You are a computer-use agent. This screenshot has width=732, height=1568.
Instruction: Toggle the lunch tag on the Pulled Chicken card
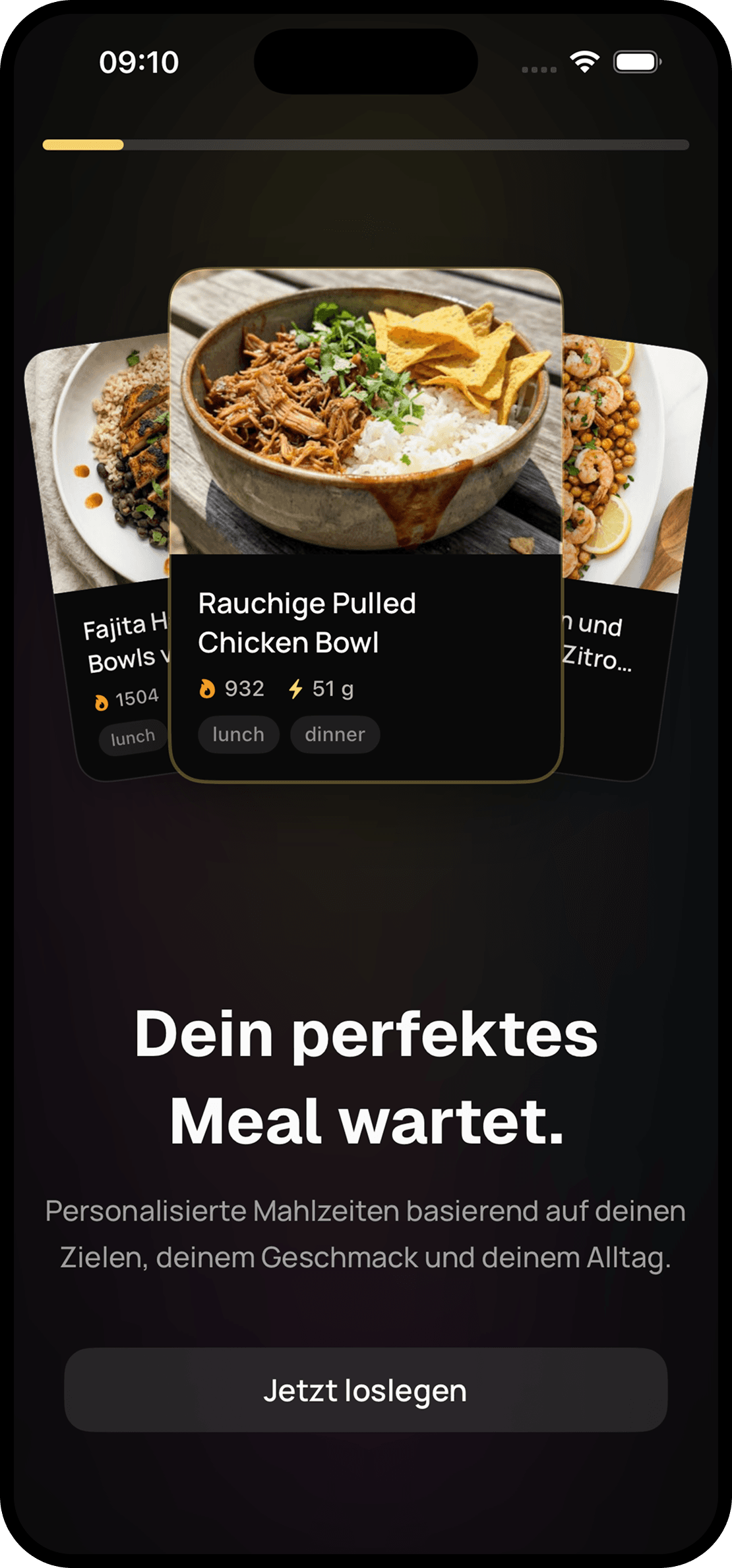[x=238, y=734]
